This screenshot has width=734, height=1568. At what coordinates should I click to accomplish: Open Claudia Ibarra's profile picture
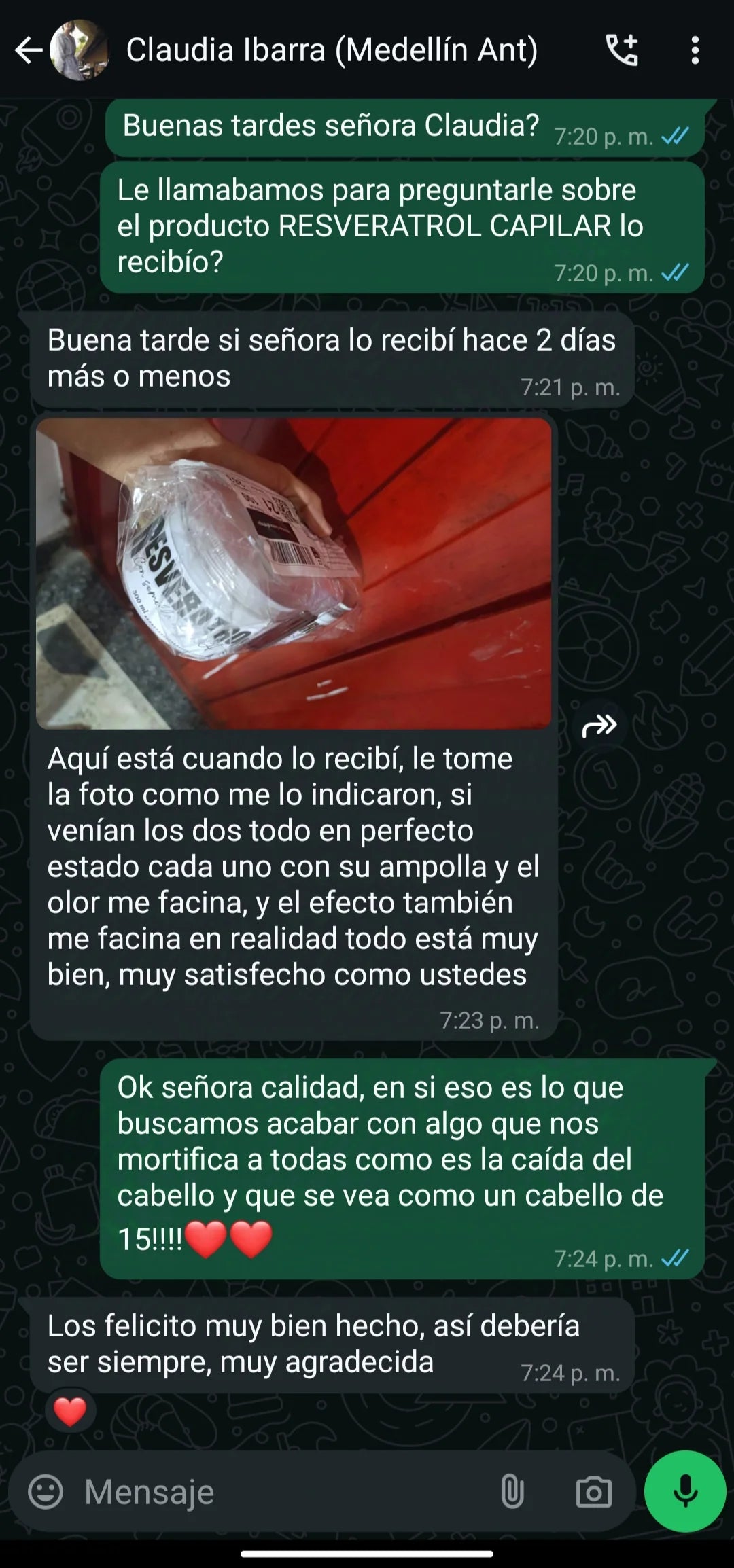click(80, 50)
